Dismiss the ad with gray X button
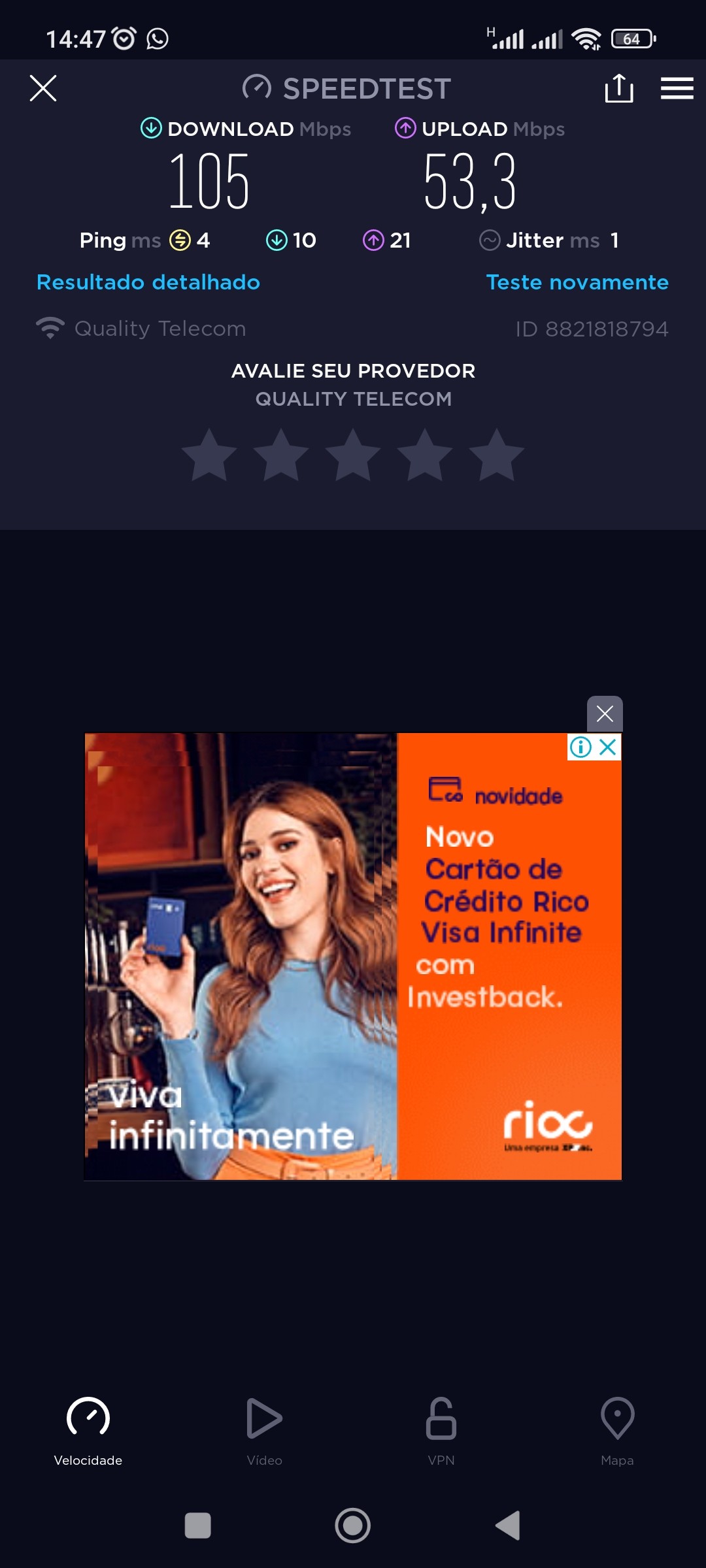The height and width of the screenshot is (1568, 706). point(605,713)
